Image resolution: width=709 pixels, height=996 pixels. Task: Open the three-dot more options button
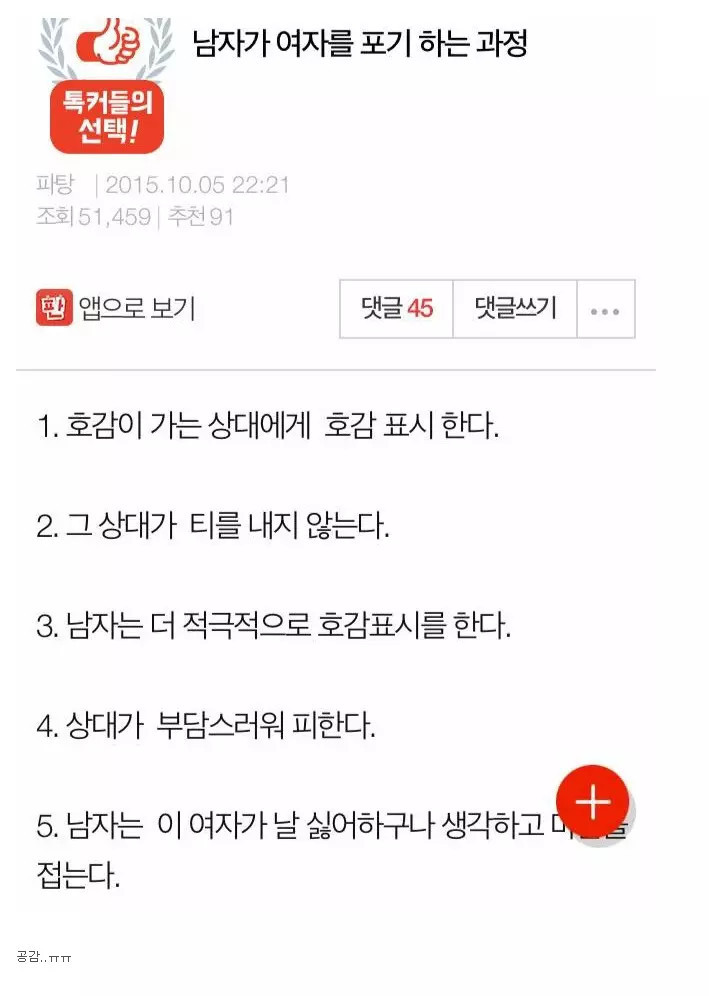point(605,310)
